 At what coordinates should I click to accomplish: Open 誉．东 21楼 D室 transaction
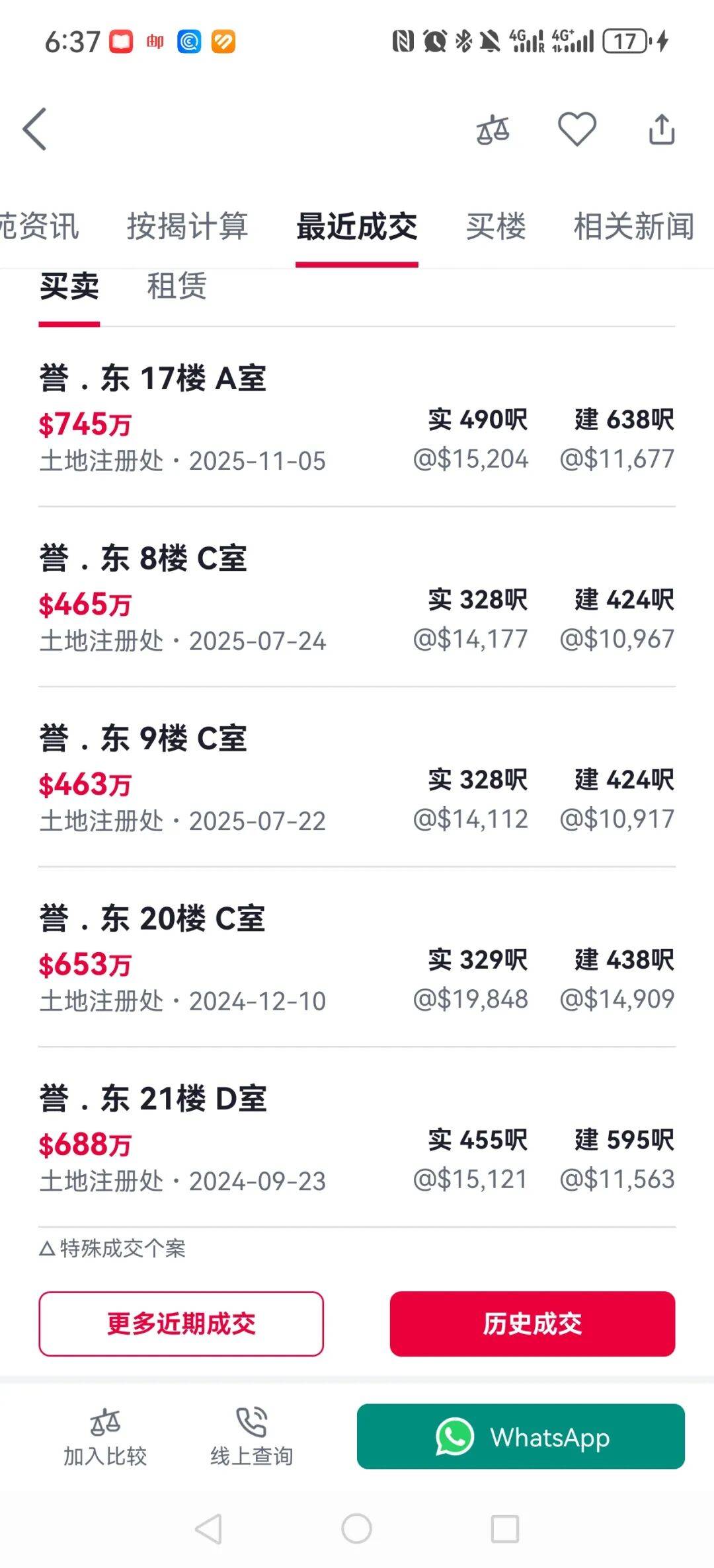[x=357, y=1138]
